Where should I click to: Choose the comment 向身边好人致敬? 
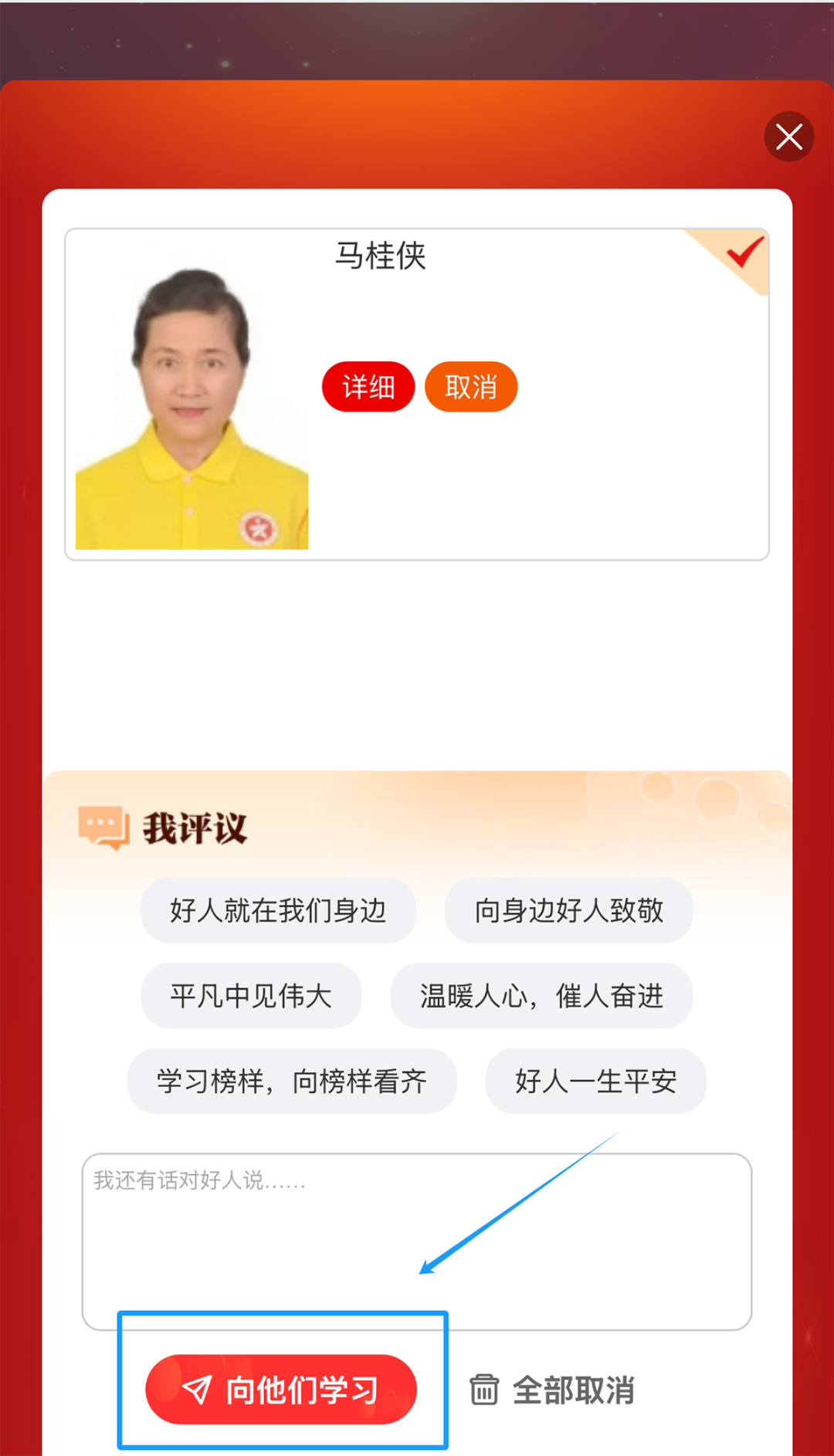pos(568,911)
